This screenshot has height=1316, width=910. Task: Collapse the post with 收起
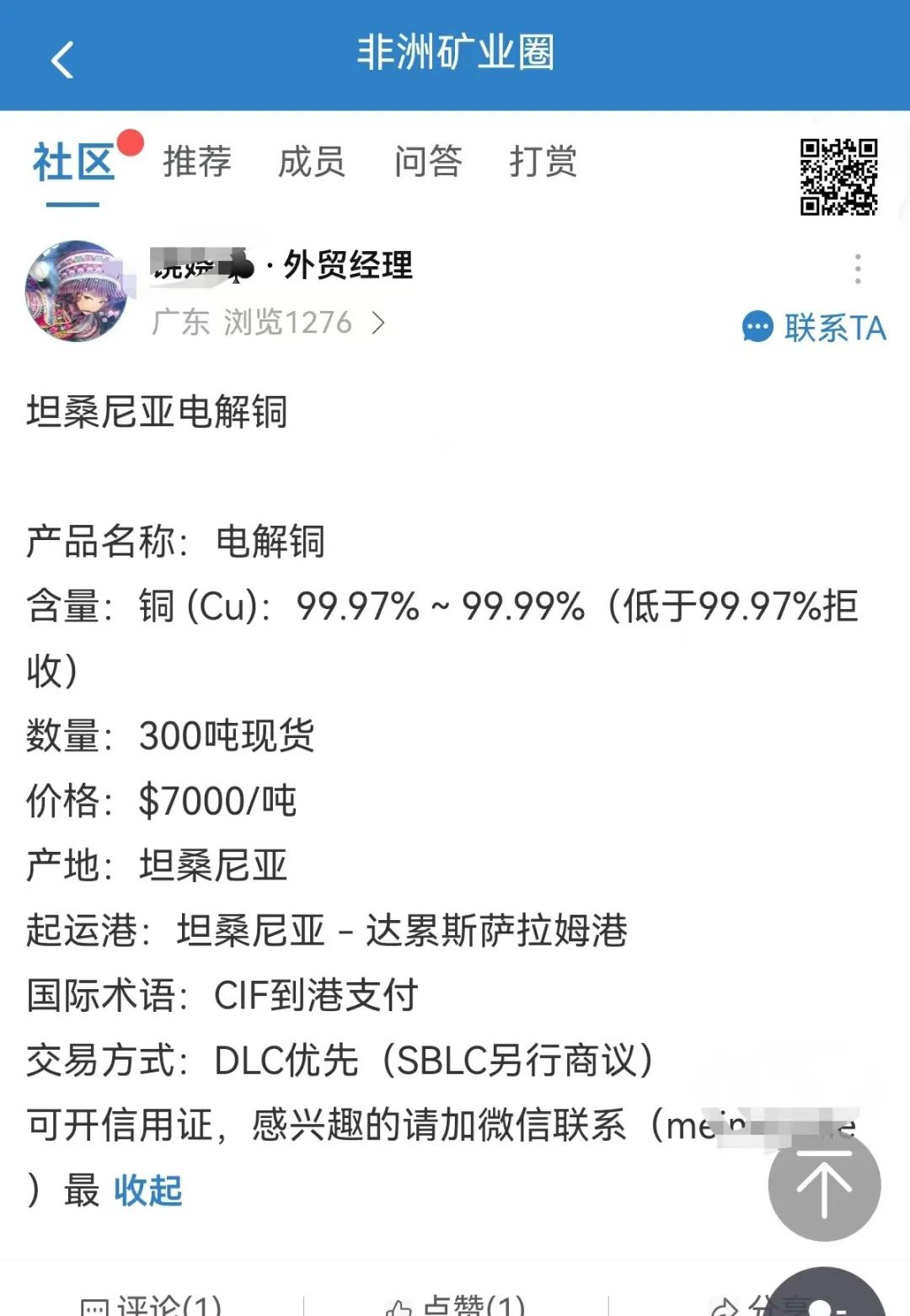[148, 1190]
